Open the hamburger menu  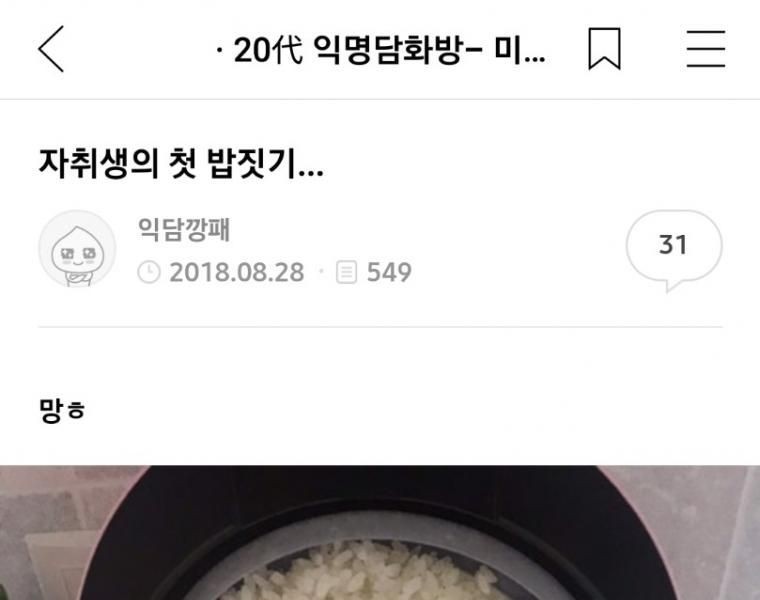(706, 49)
